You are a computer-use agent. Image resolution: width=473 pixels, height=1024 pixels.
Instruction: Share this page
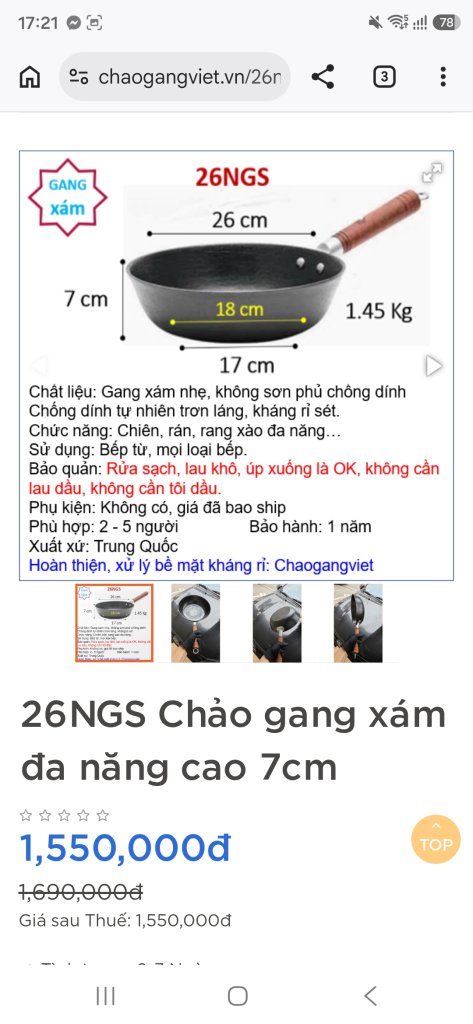click(x=323, y=77)
